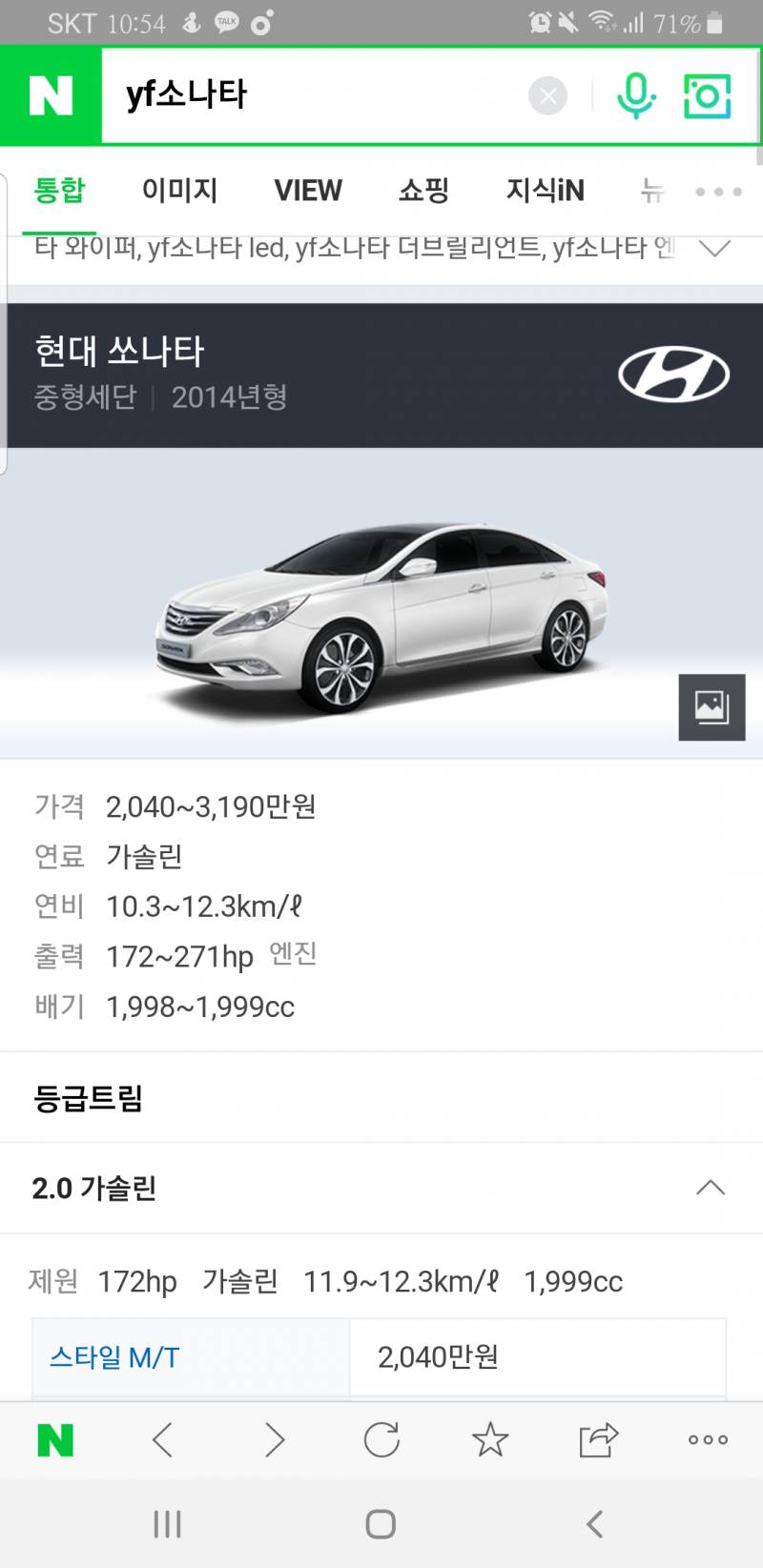The image size is (763, 1568).
Task: Select the 스타일 M/T trim link
Action: click(113, 1357)
